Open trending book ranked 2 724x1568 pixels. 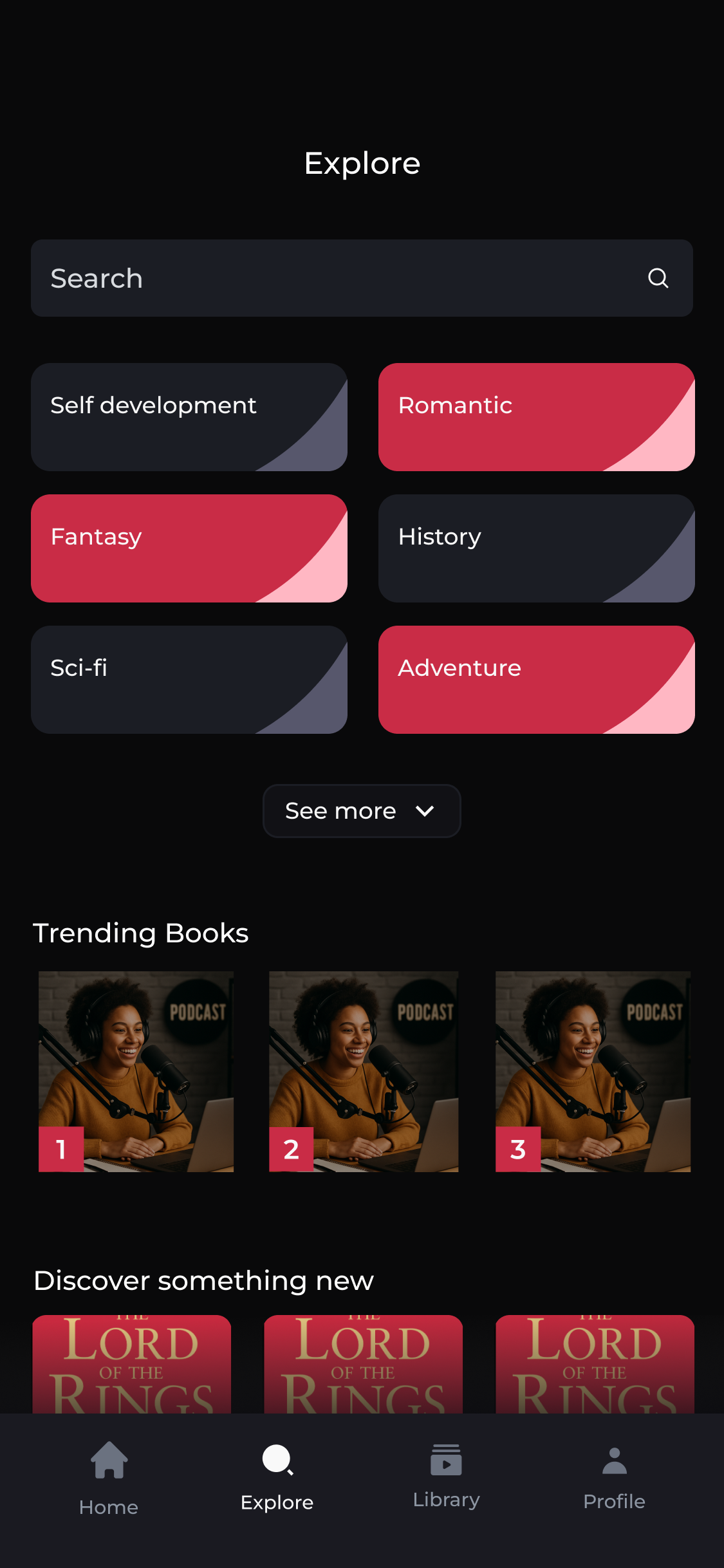click(x=364, y=1071)
